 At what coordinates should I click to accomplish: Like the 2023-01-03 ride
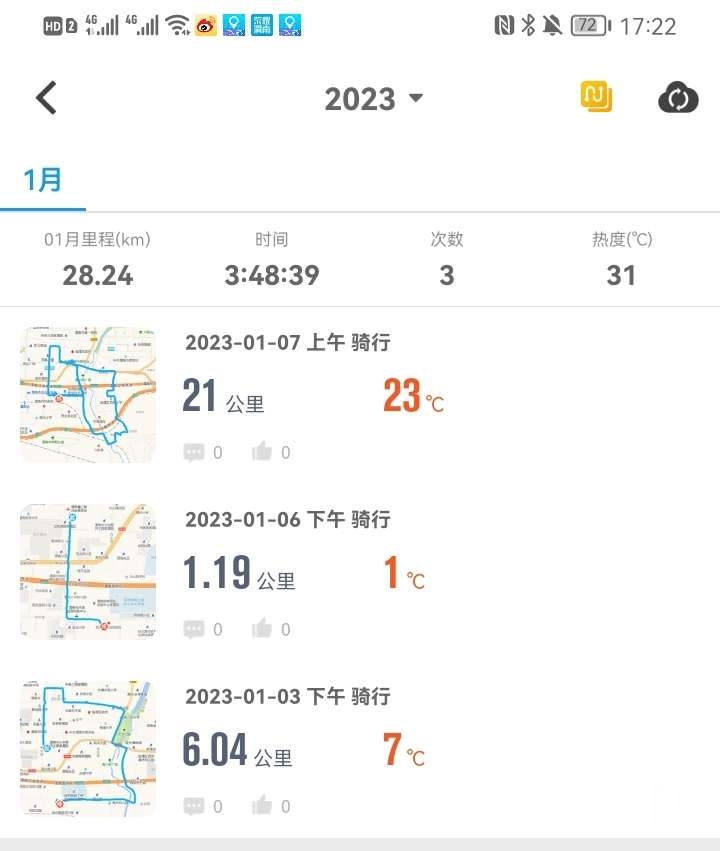pos(263,806)
